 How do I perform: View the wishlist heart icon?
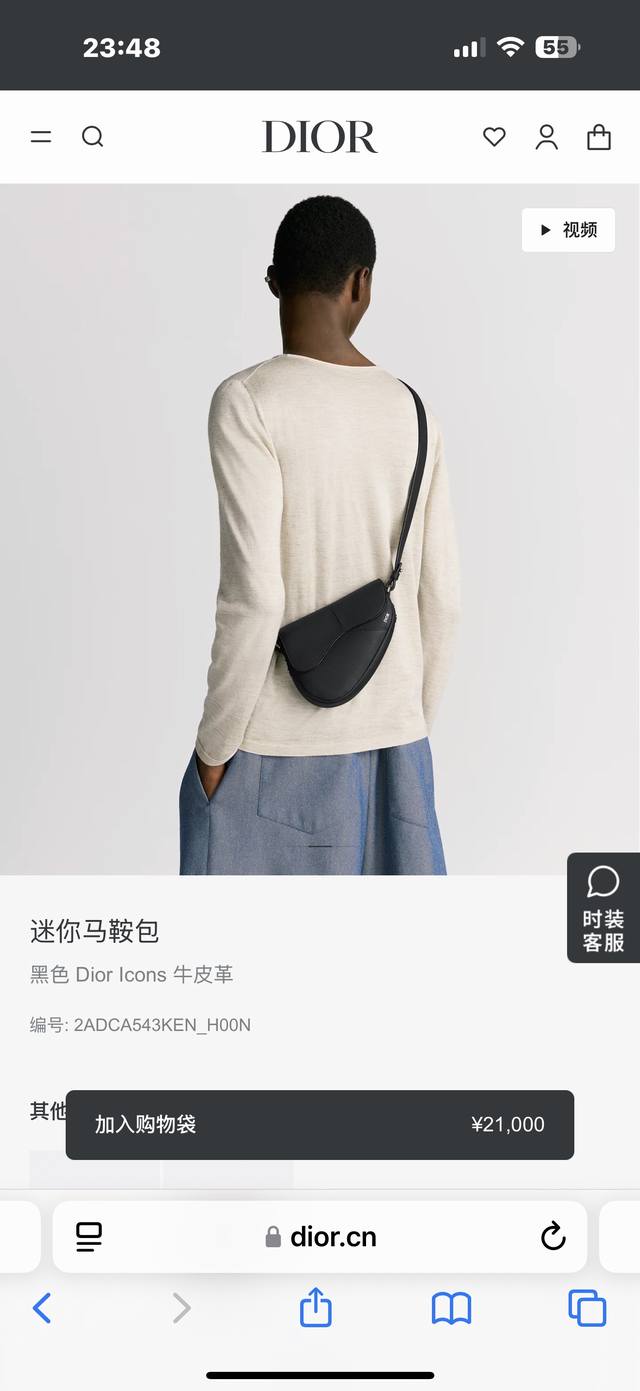click(x=494, y=137)
